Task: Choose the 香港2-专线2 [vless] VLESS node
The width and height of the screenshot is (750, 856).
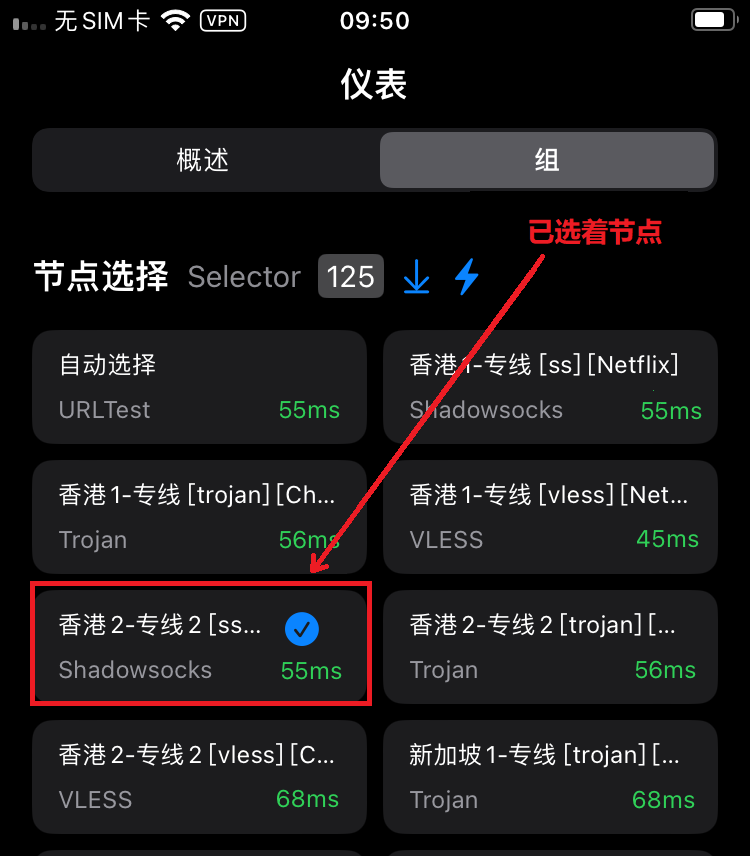Action: 199,776
